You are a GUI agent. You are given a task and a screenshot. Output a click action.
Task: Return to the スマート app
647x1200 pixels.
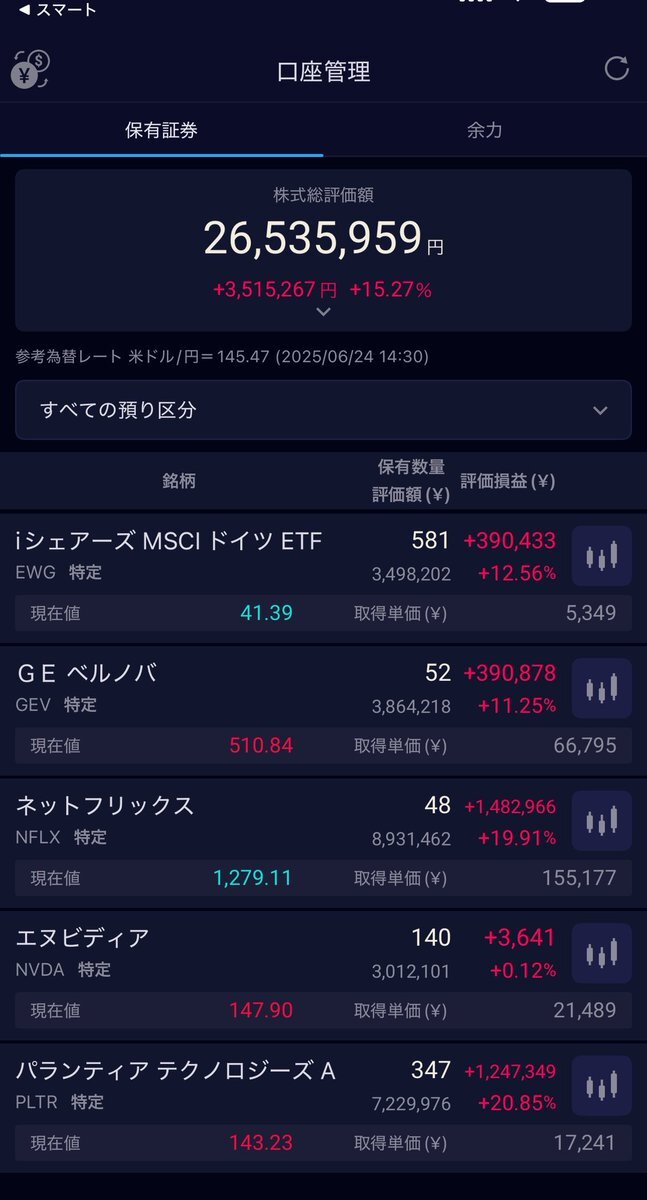(58, 10)
